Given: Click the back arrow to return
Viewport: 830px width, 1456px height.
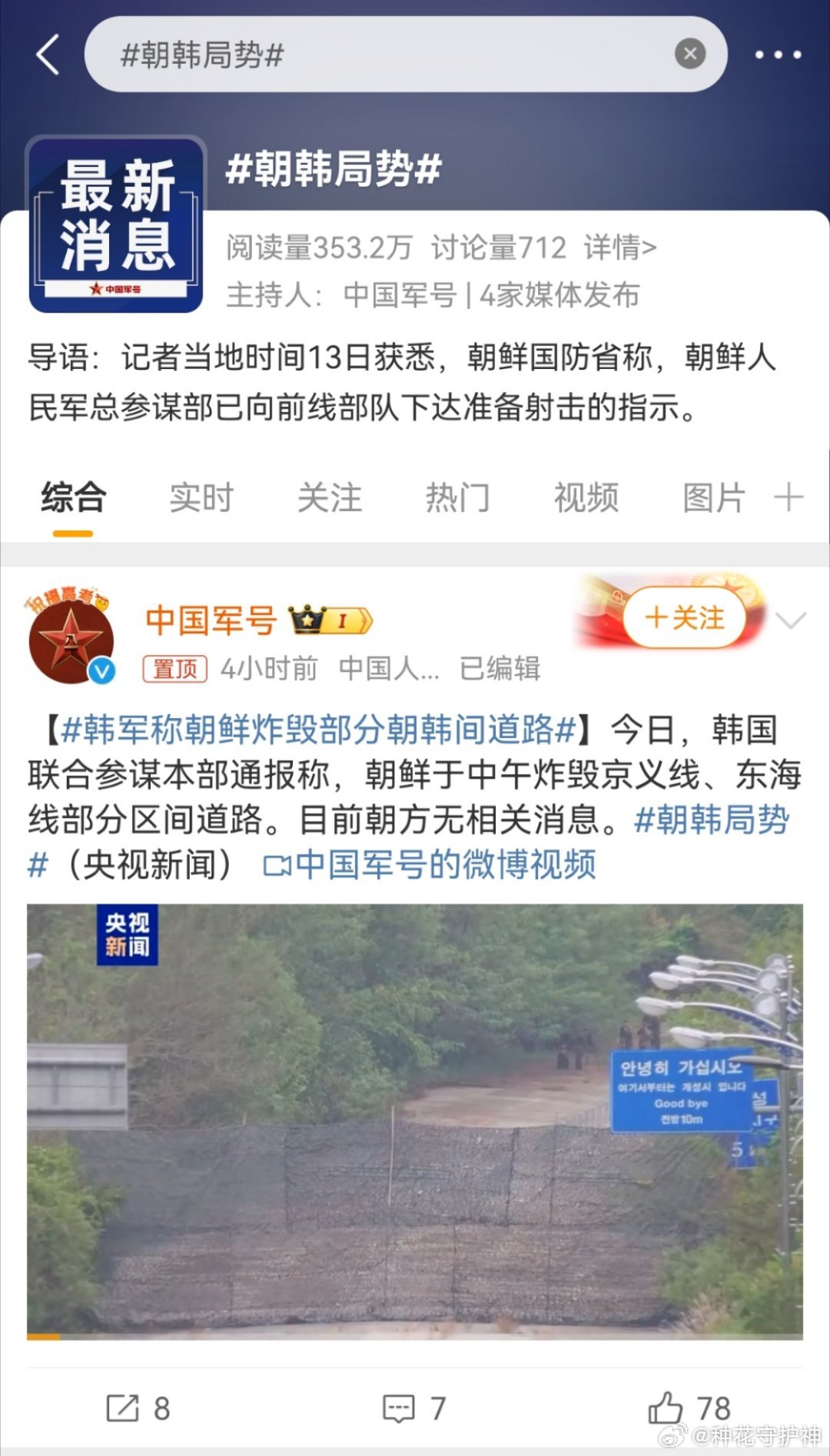Looking at the screenshot, I should coord(46,54).
